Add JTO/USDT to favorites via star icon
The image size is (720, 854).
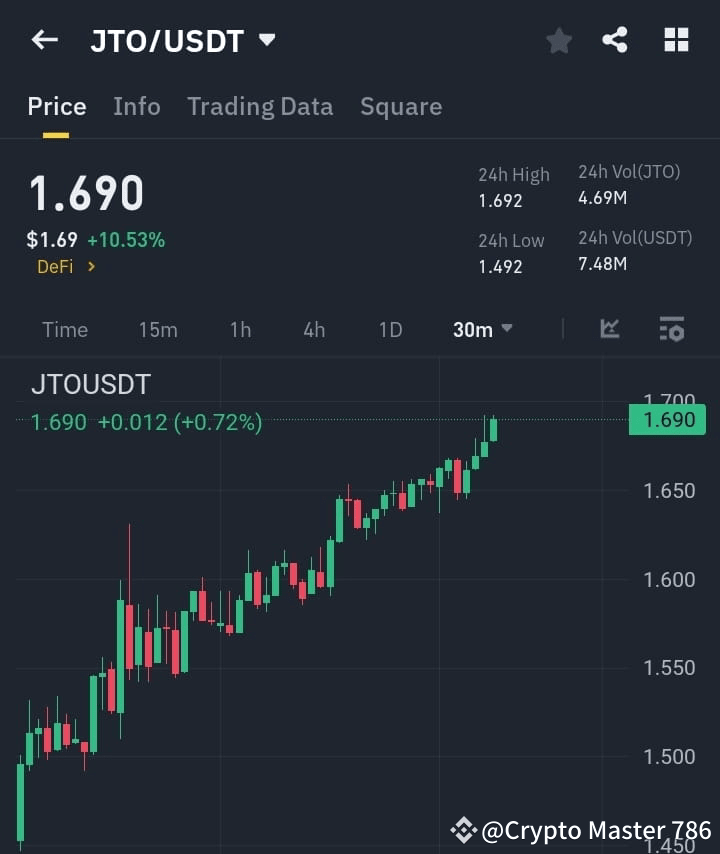558,41
